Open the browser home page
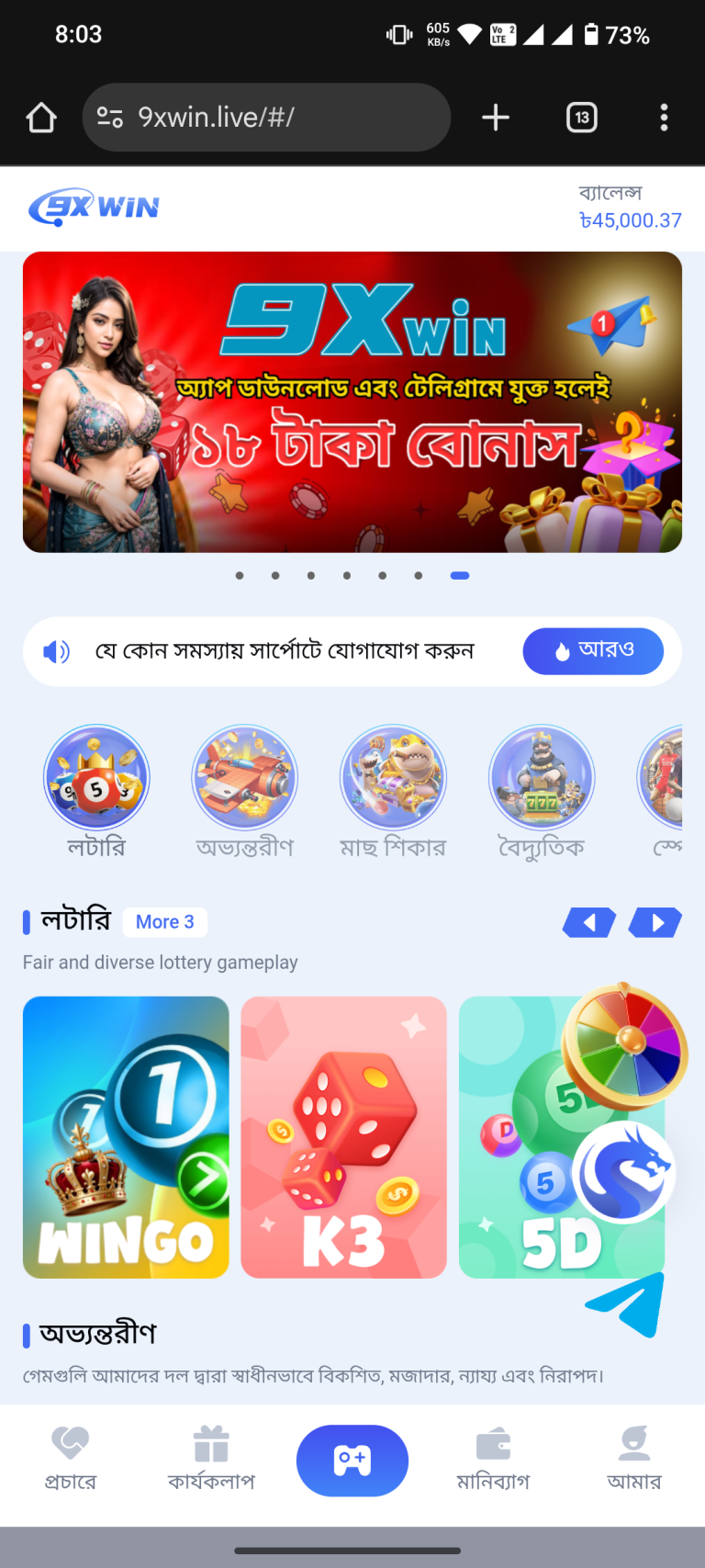This screenshot has height=1568, width=705. click(x=41, y=118)
